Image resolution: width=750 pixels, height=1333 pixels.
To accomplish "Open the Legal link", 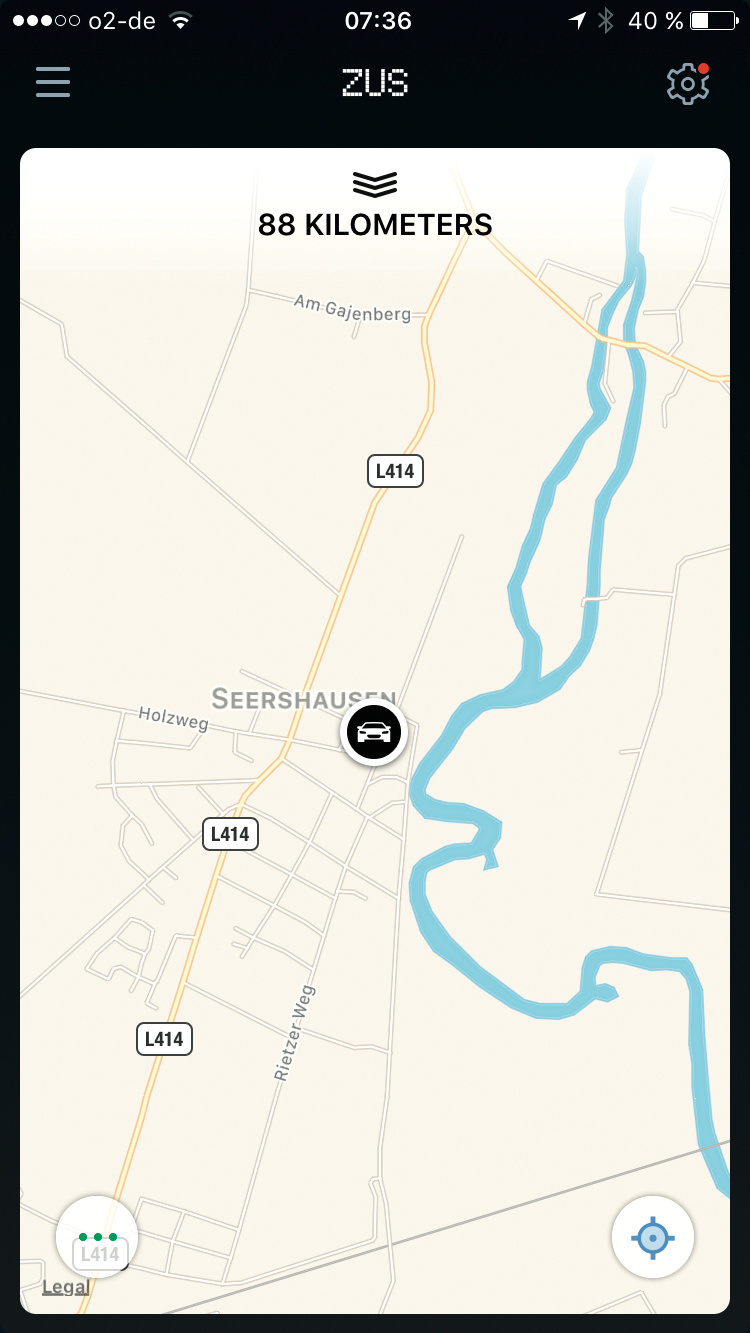I will (x=65, y=1287).
